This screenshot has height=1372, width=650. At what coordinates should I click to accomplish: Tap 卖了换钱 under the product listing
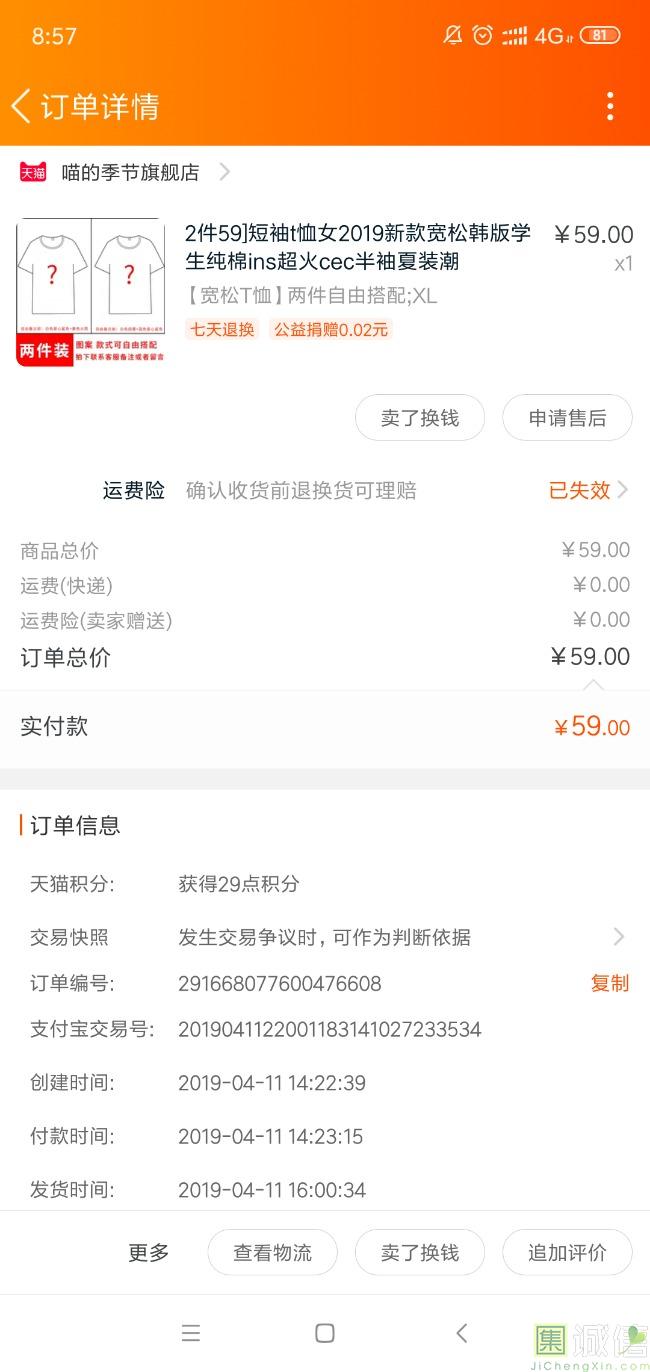(419, 418)
